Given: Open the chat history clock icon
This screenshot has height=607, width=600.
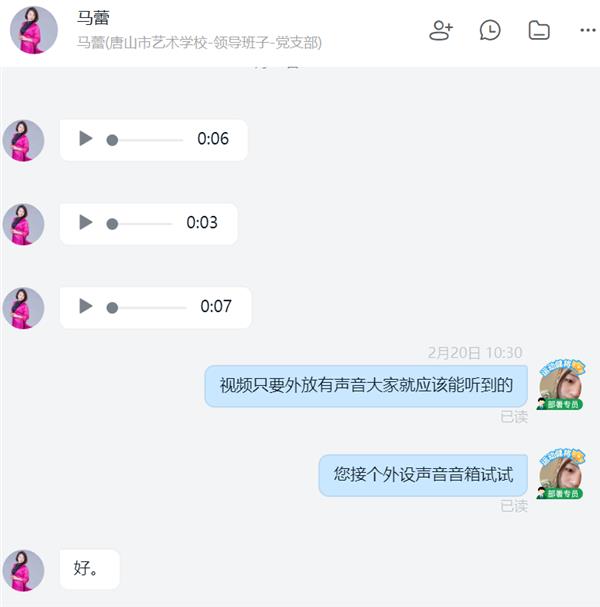Looking at the screenshot, I should pyautogui.click(x=490, y=30).
